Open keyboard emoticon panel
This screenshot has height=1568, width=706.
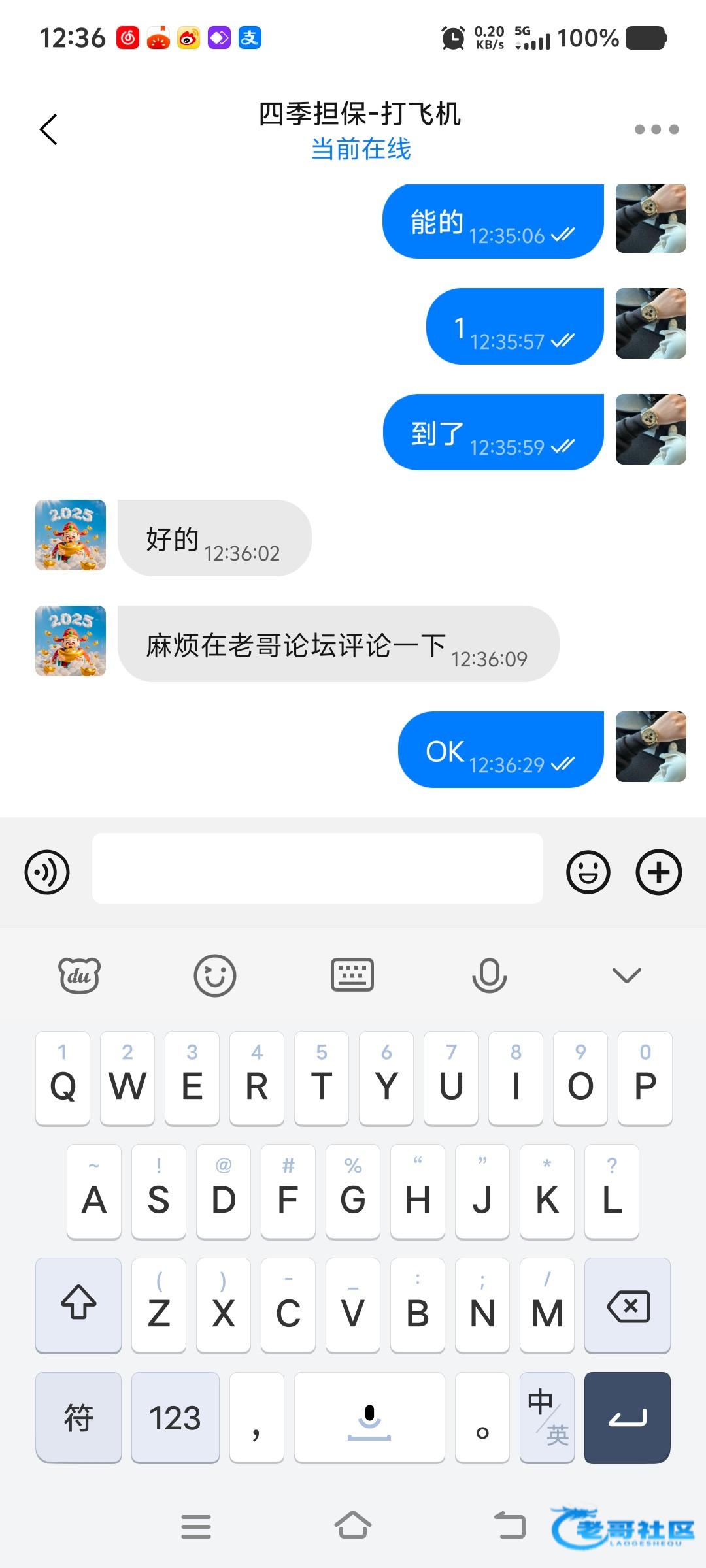pos(214,975)
